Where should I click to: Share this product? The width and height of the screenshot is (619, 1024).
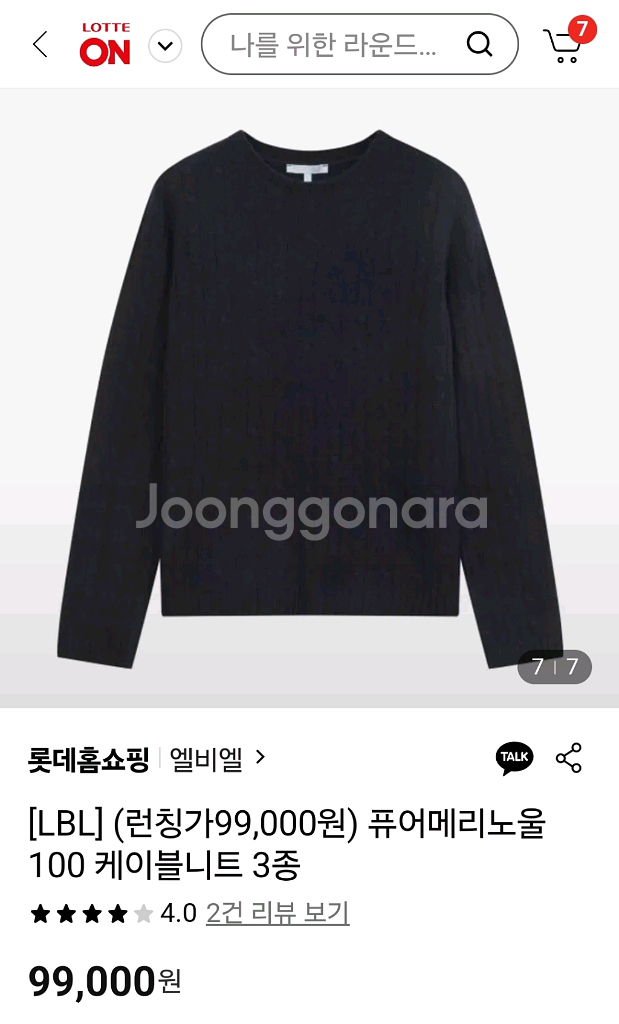click(x=569, y=758)
